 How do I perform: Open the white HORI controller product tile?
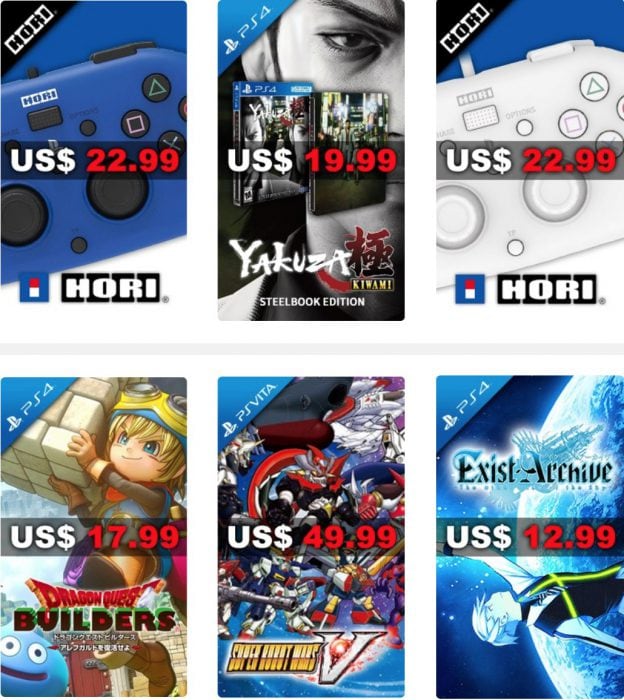pyautogui.click(x=529, y=160)
